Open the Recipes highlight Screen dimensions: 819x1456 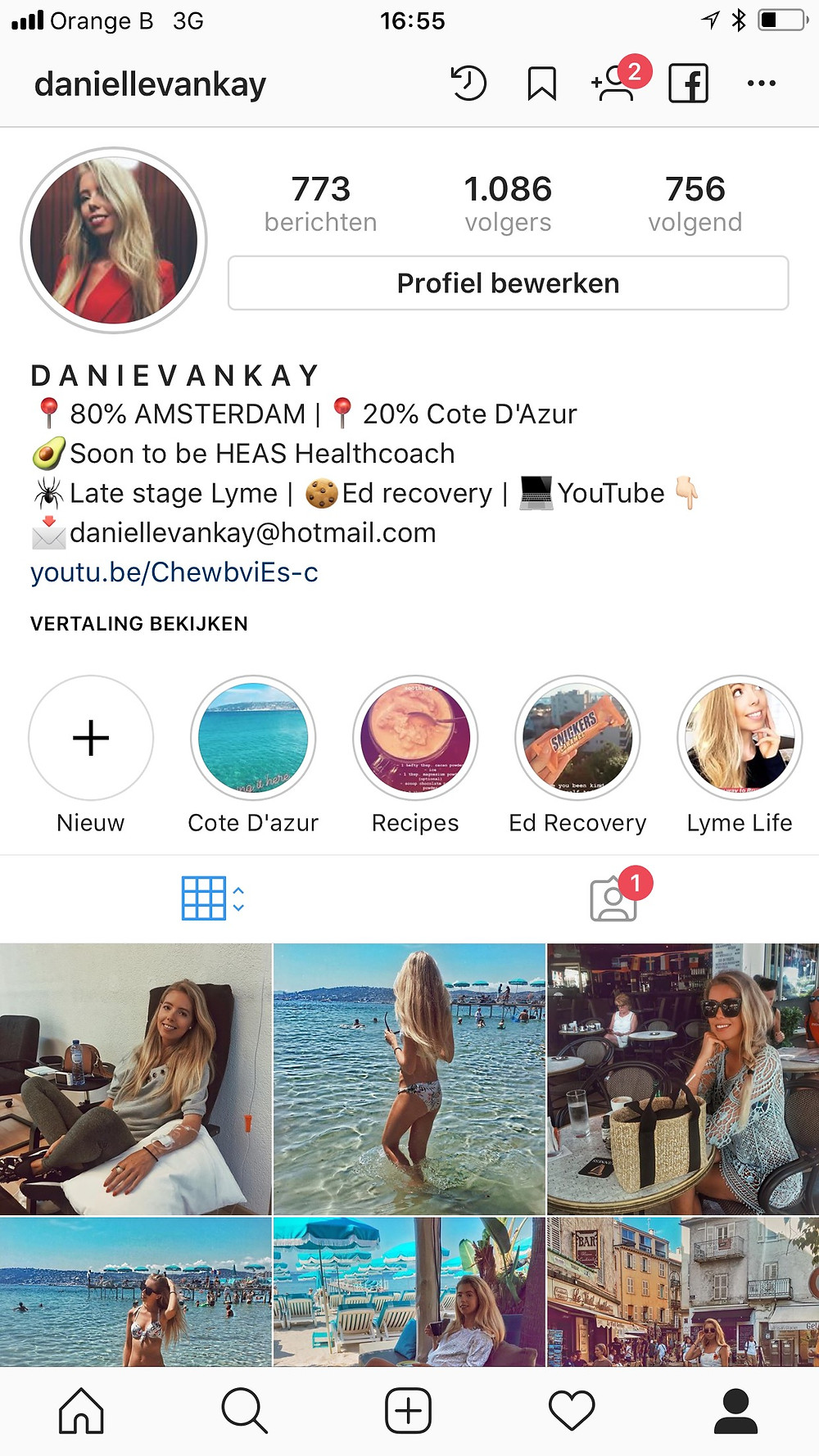click(415, 739)
